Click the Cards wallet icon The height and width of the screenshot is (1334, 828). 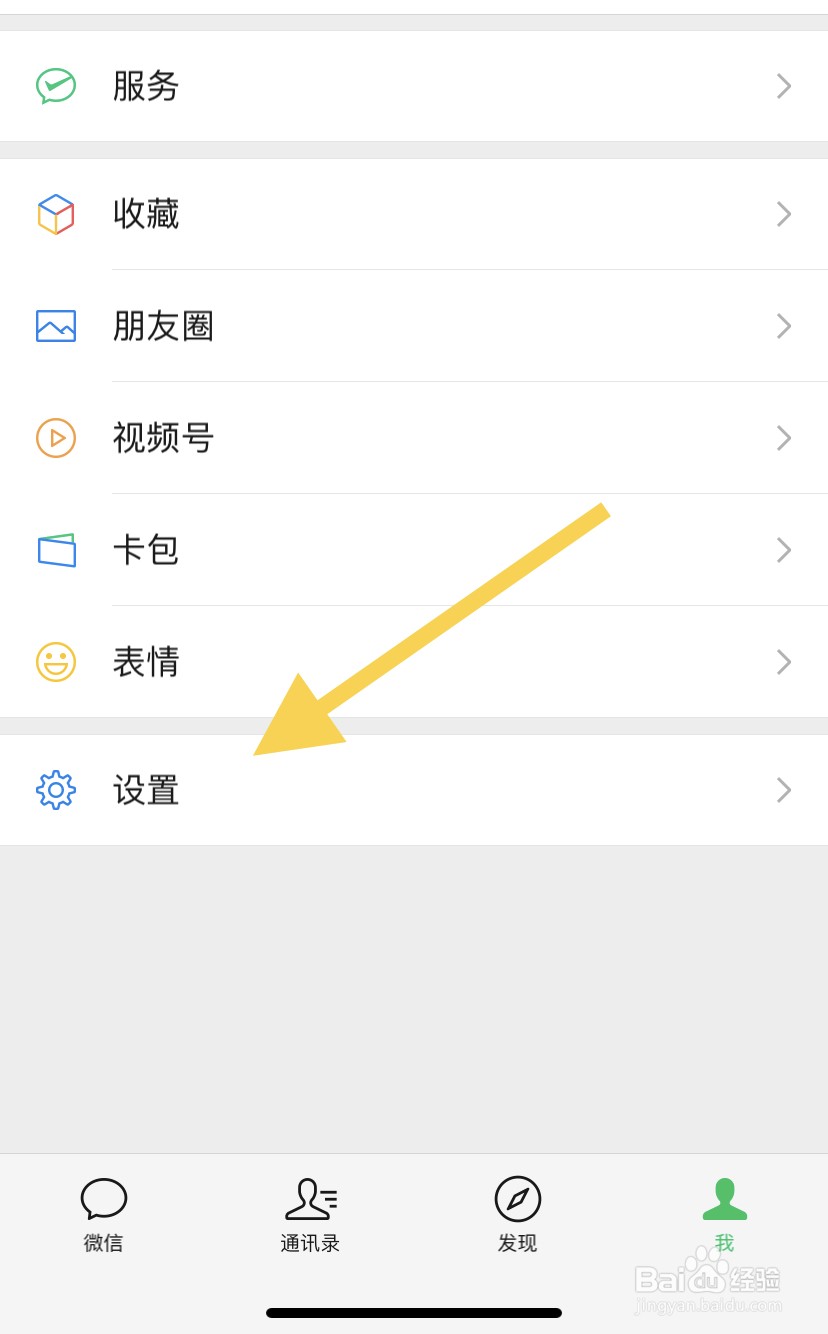click(55, 550)
